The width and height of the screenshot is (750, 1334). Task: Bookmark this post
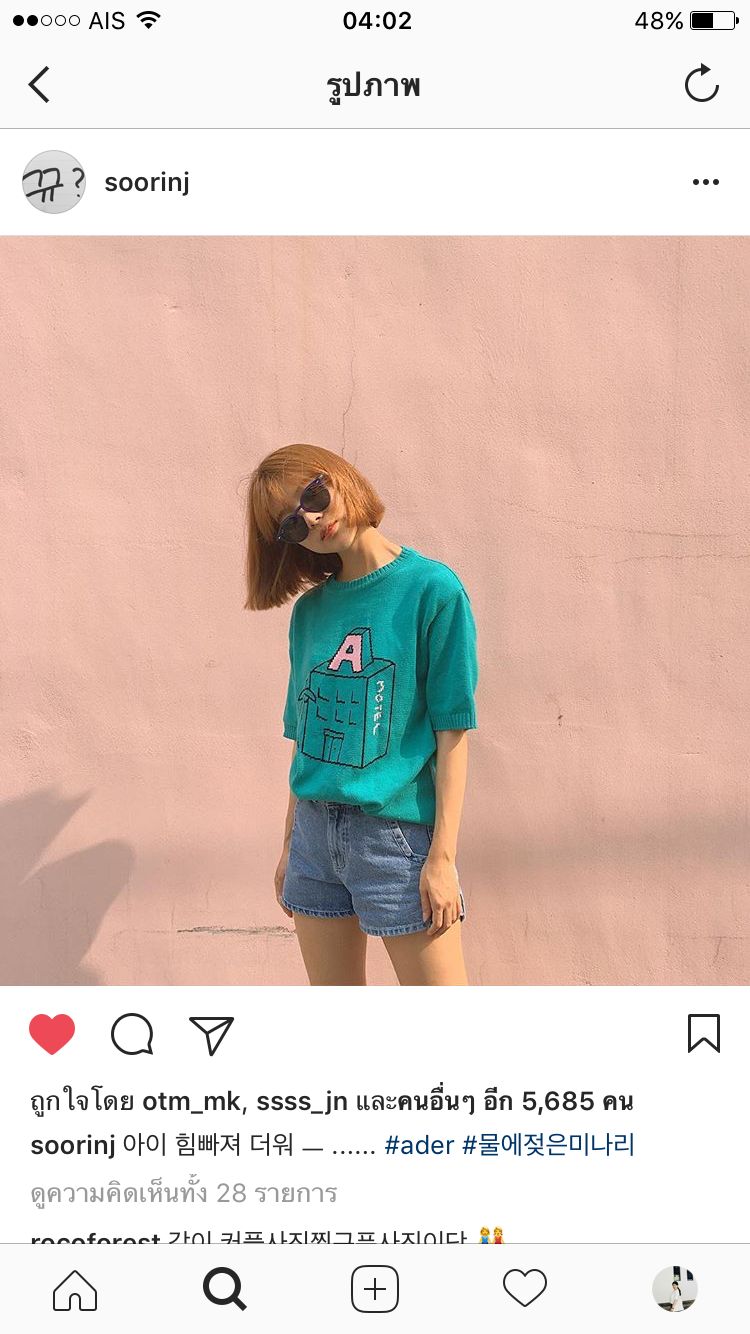pyautogui.click(x=703, y=1034)
